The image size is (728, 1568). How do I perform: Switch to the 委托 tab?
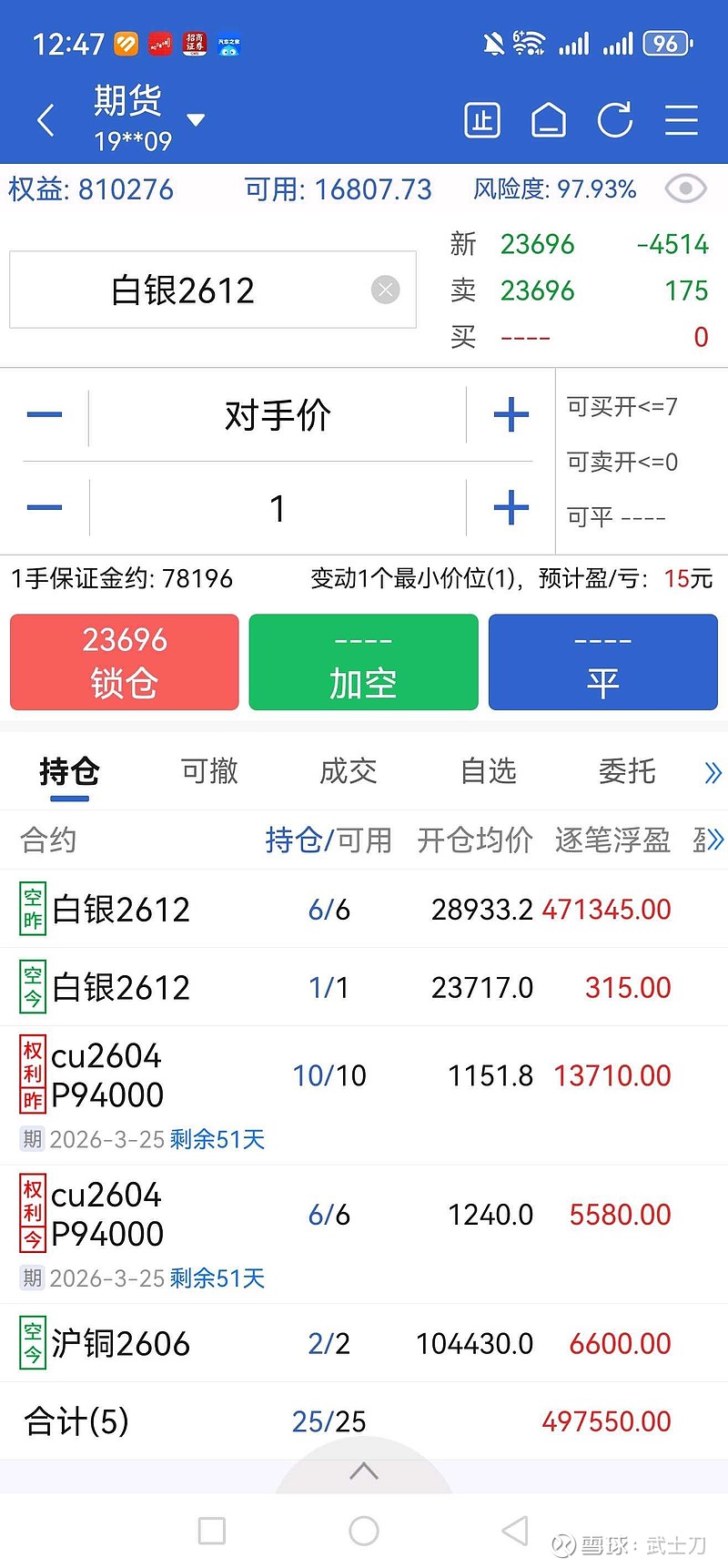click(x=627, y=771)
